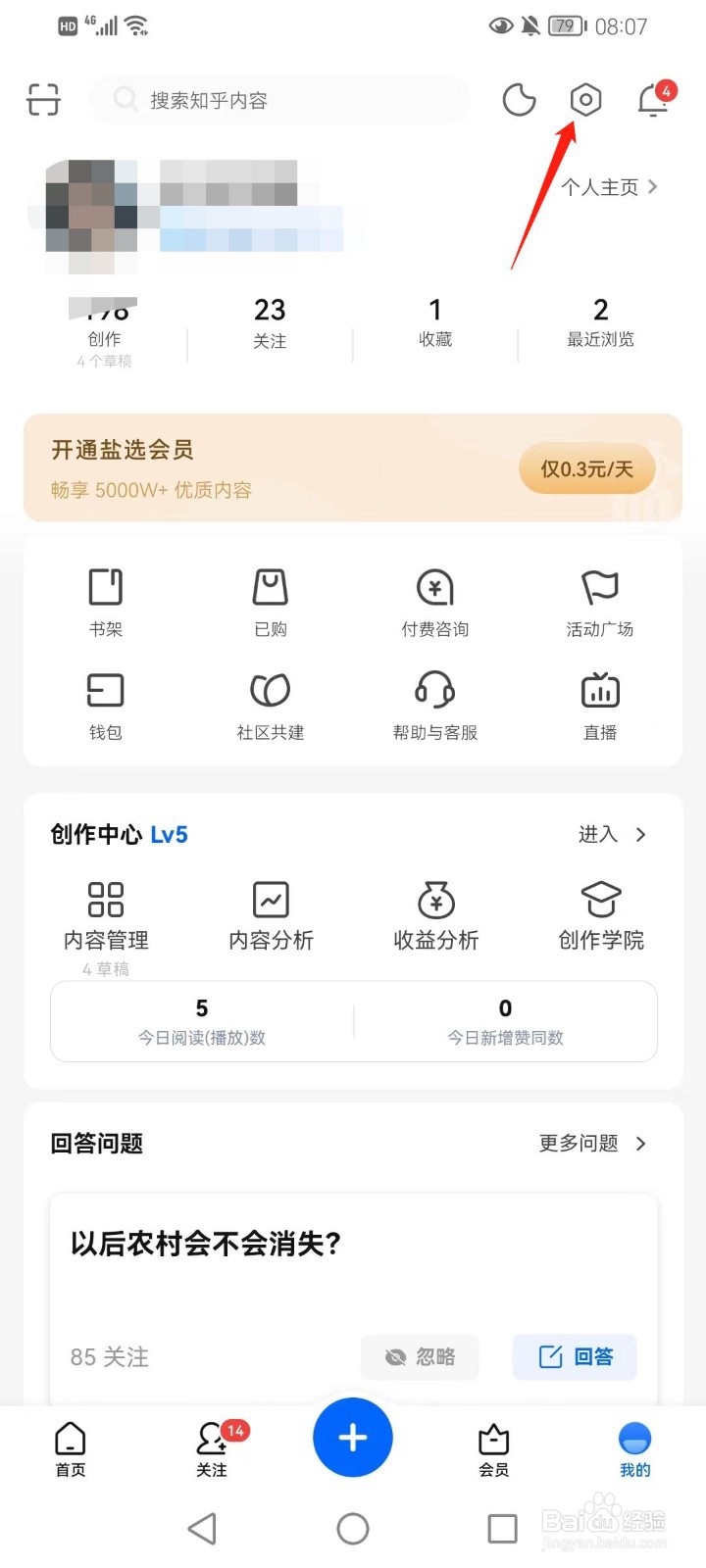Open 直播 live streaming
706x1568 pixels.
600,705
